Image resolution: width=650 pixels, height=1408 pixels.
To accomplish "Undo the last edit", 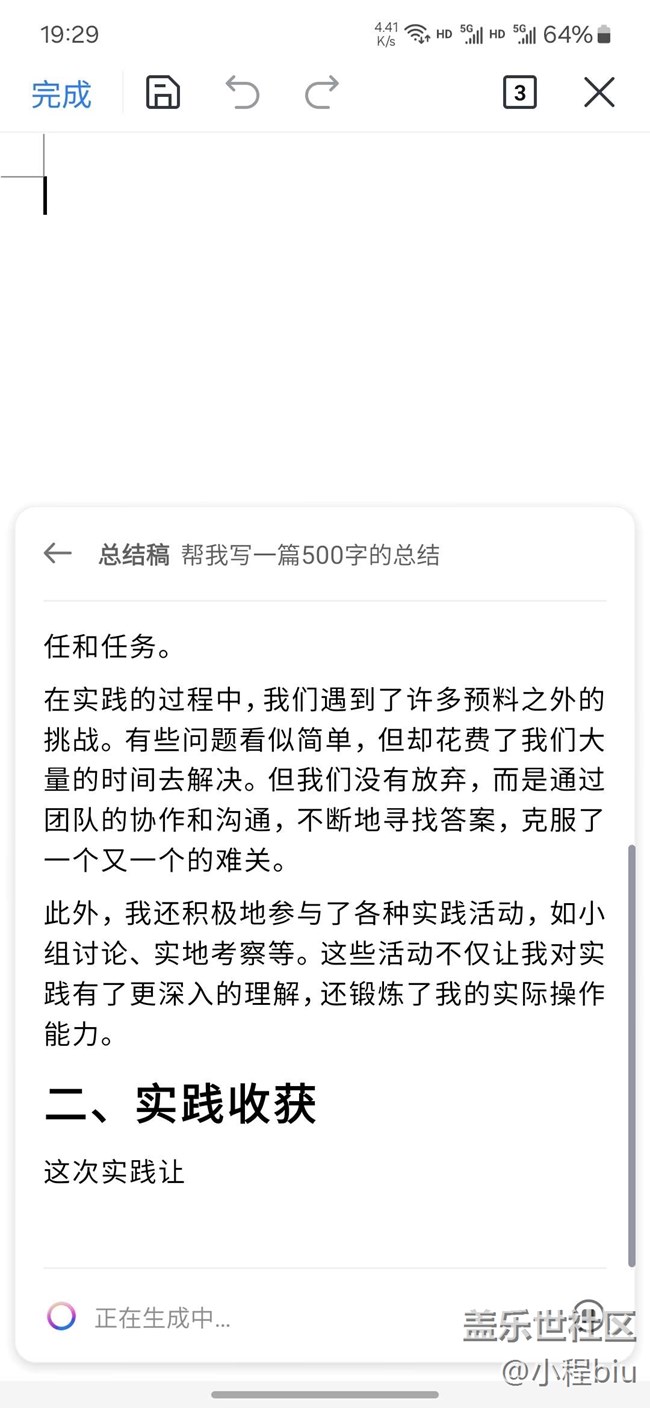I will (x=242, y=93).
